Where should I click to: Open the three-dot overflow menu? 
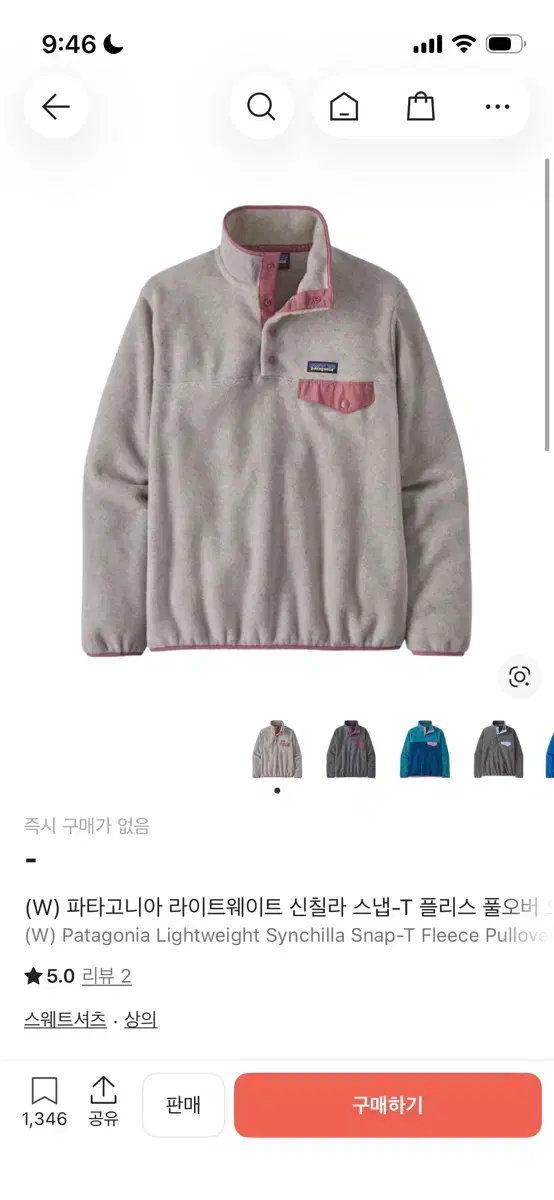pos(497,107)
